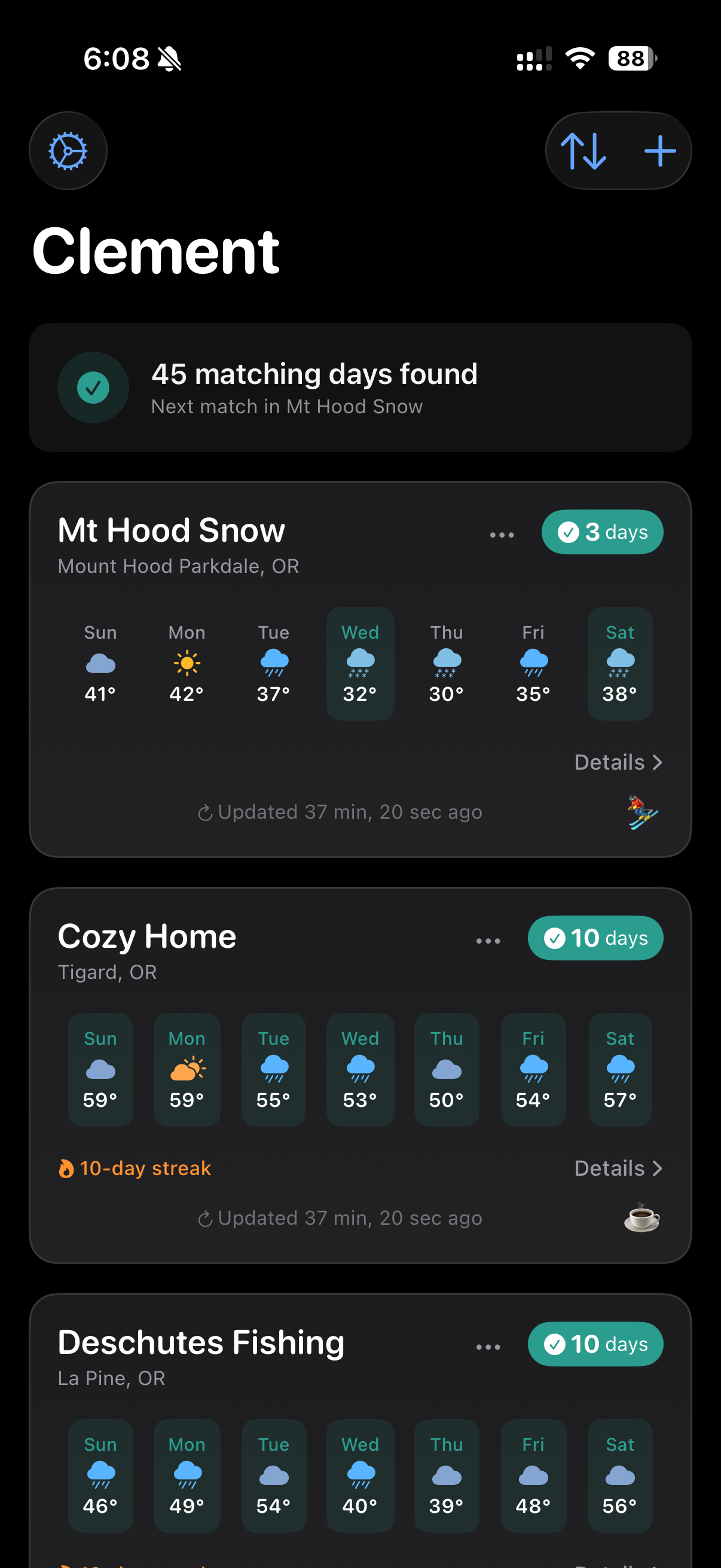Viewport: 721px width, 1568px height.
Task: Click the checkmark icon beside 45 matching days
Action: tap(93, 386)
